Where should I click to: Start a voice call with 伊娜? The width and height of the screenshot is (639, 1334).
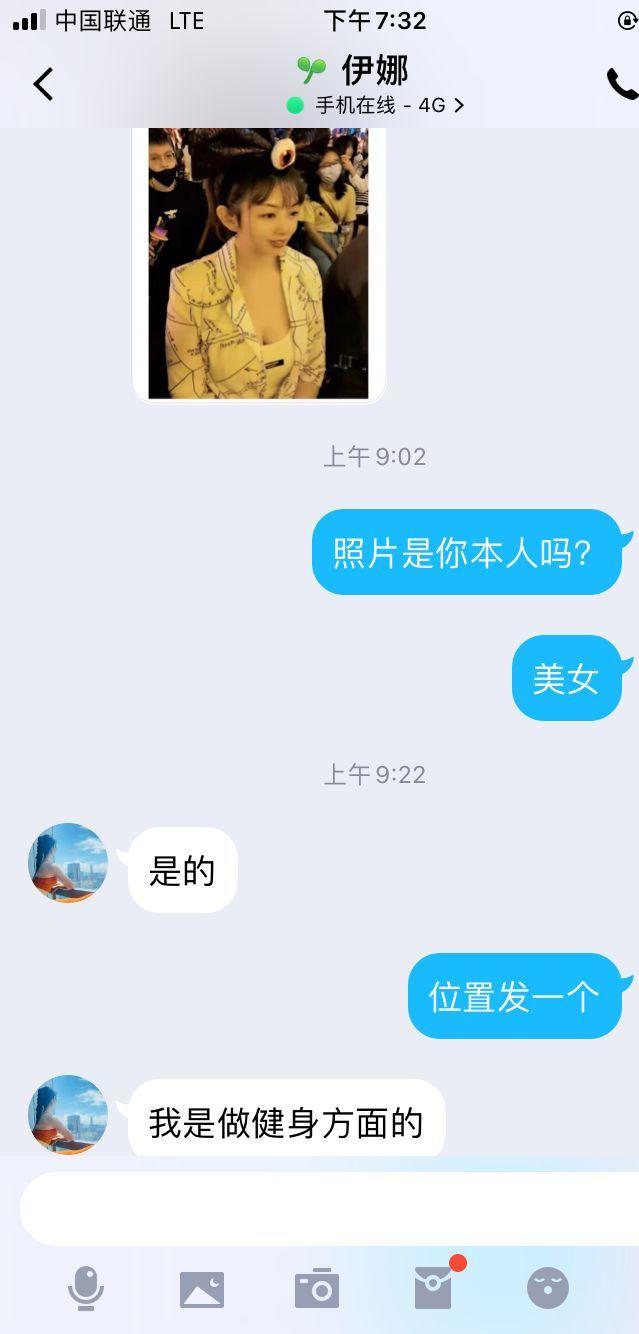(x=620, y=84)
